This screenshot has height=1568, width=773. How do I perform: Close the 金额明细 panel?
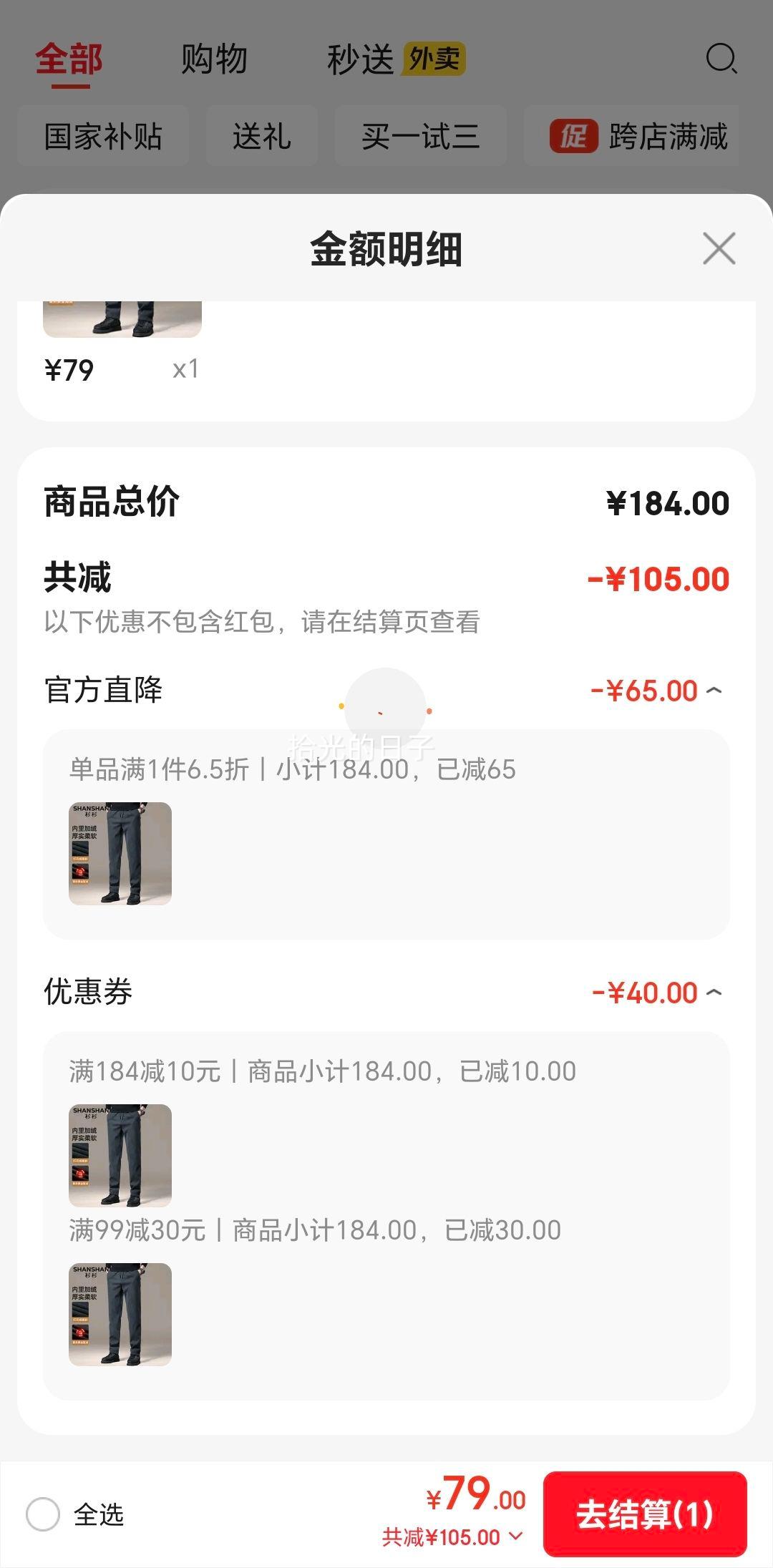[x=719, y=248]
